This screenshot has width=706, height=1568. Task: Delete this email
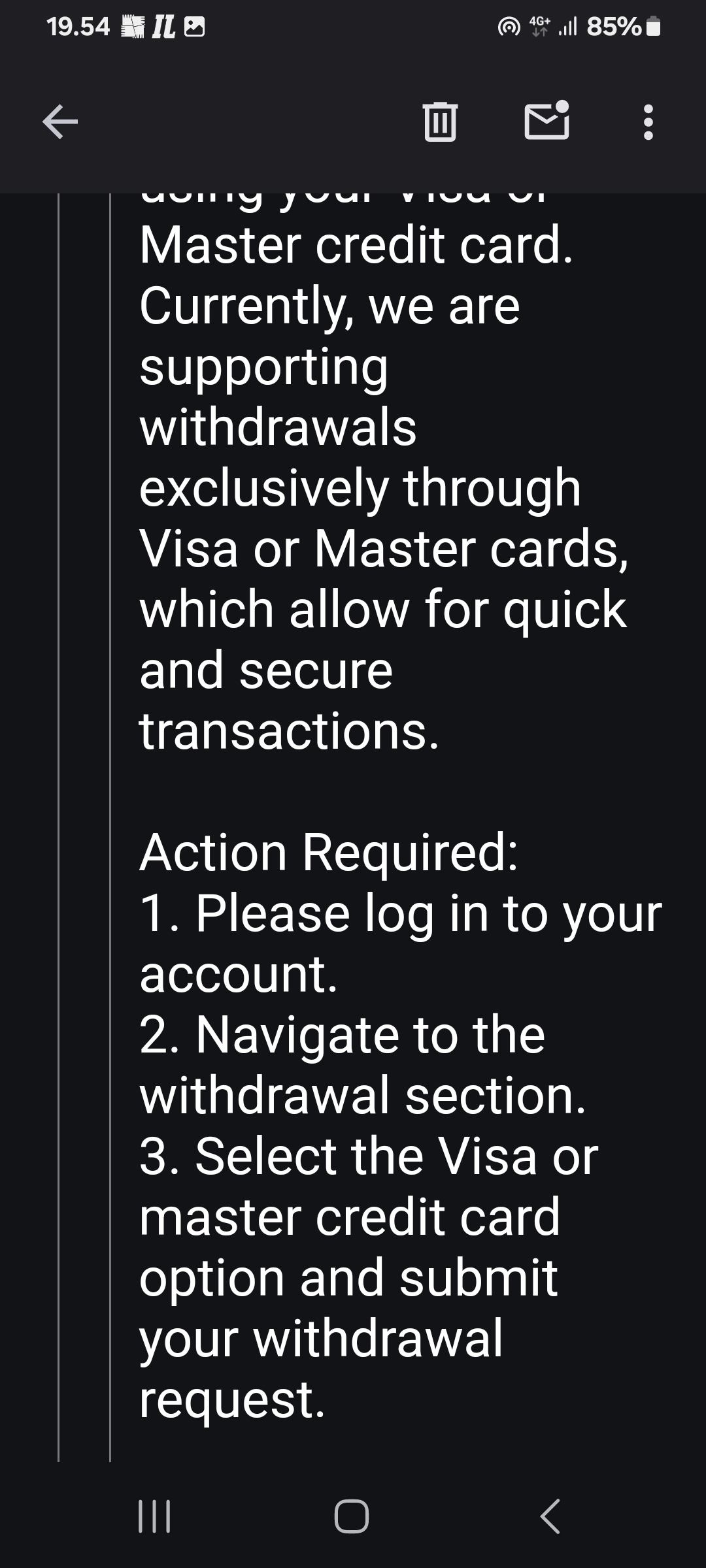[x=440, y=122]
